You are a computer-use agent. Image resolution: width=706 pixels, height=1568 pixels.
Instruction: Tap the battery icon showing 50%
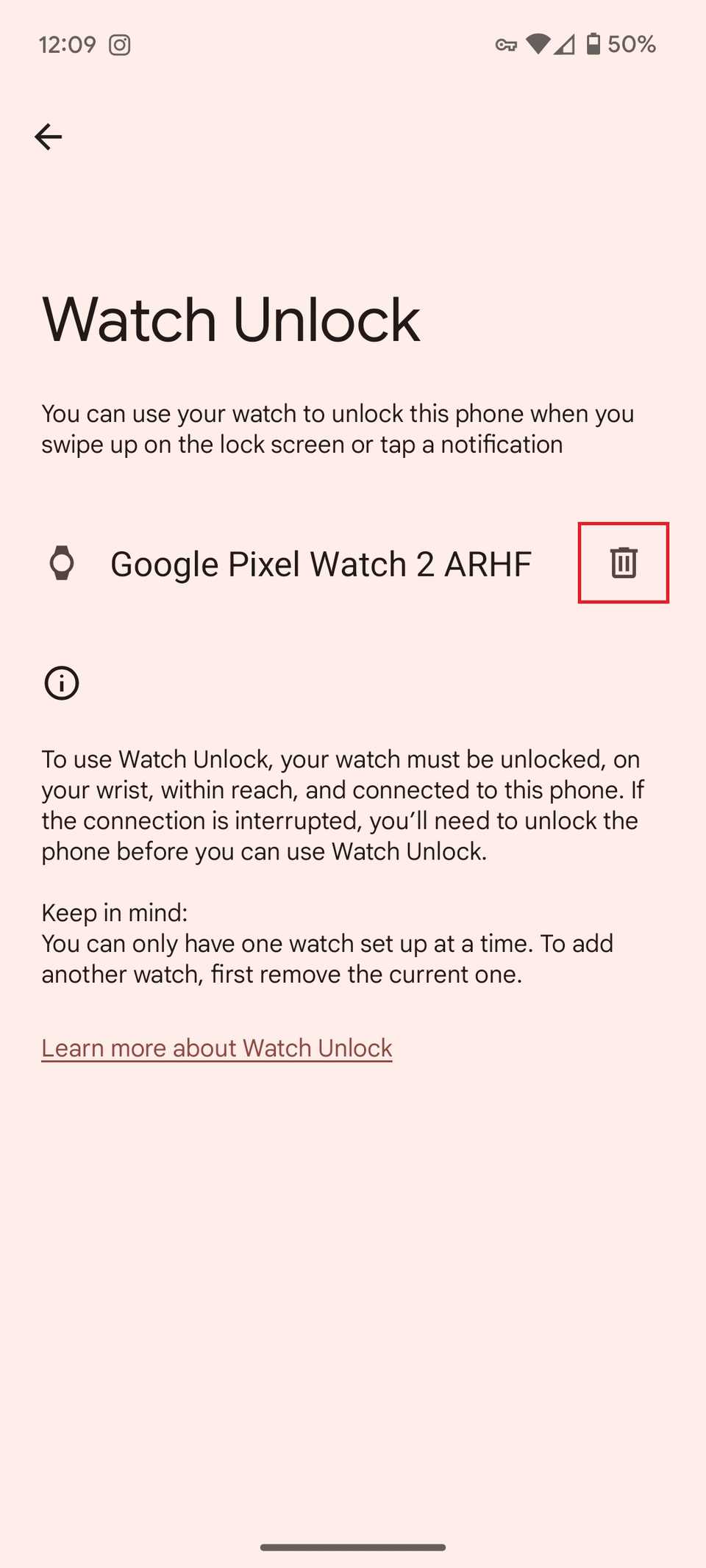(x=594, y=44)
